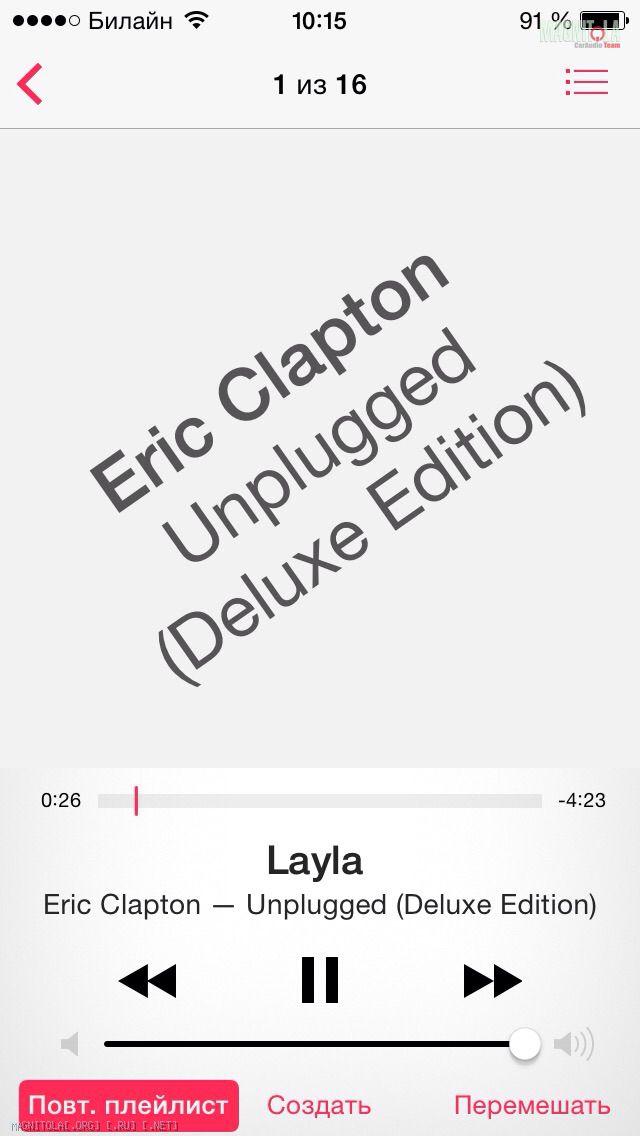The height and width of the screenshot is (1136, 640).
Task: Enable shuffle with Перемешать
Action: (x=532, y=1106)
